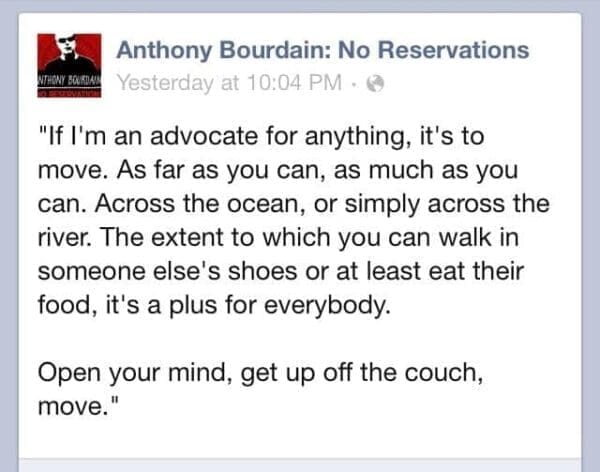This screenshot has width=600, height=472.
Task: Tap the page's profile picture
Action: [x=69, y=64]
